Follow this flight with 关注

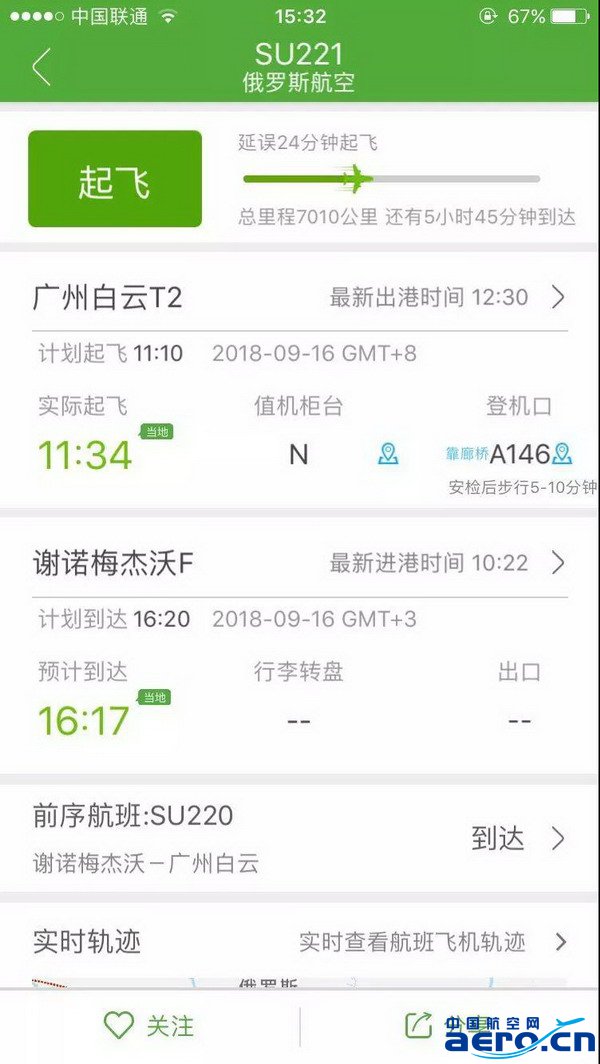tap(149, 1025)
